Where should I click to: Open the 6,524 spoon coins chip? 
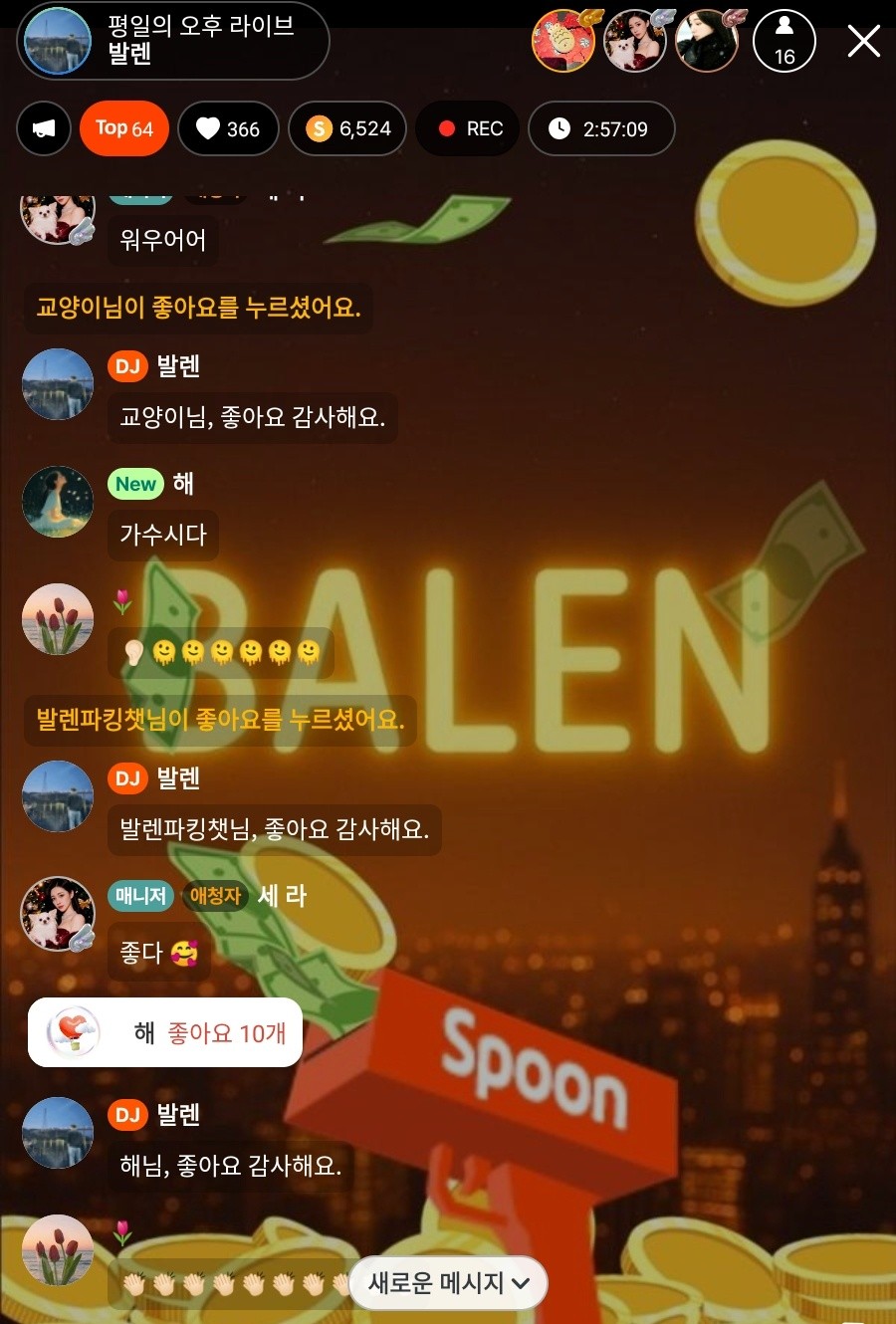pos(347,129)
